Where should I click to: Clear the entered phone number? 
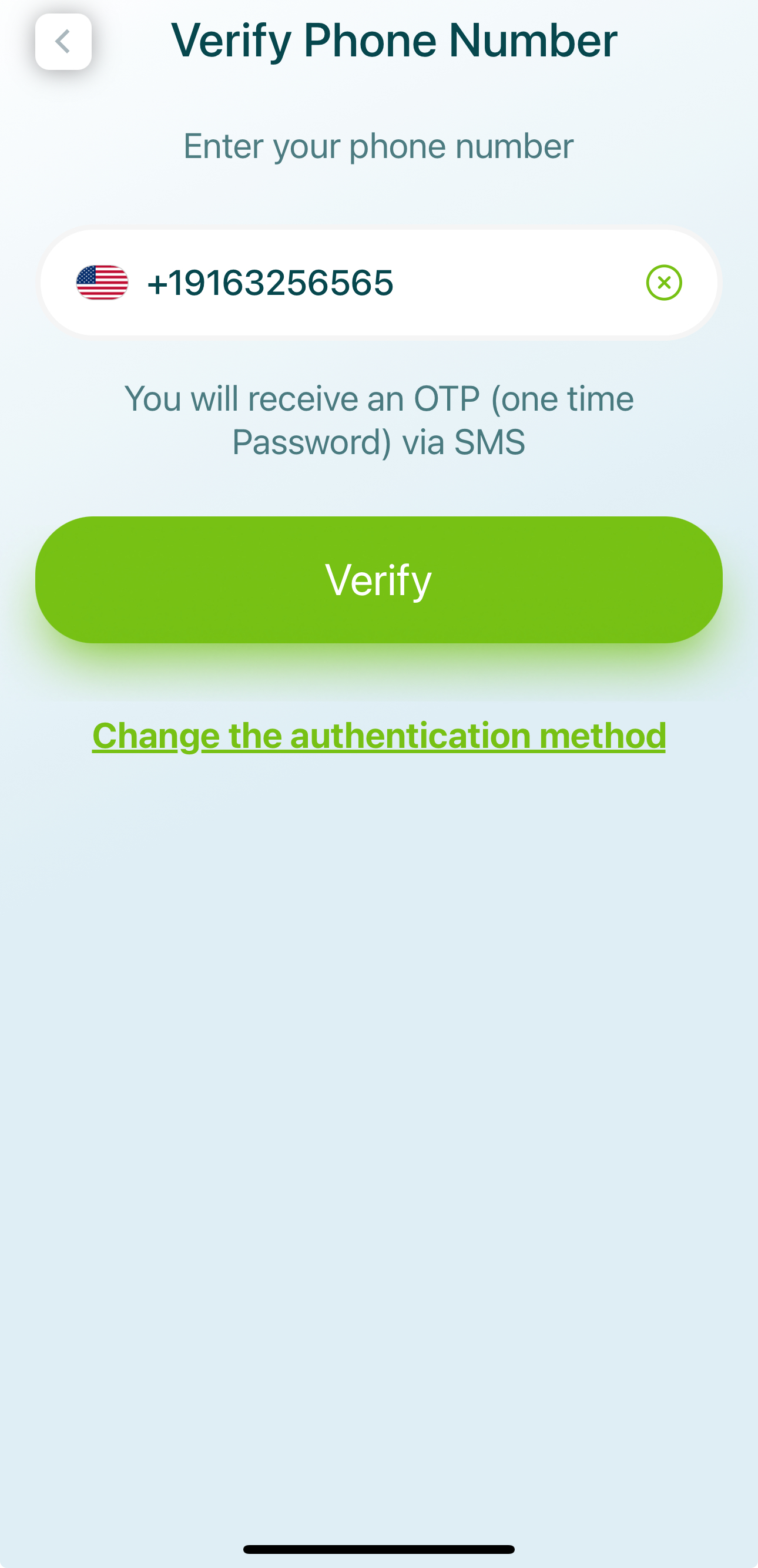pos(663,283)
